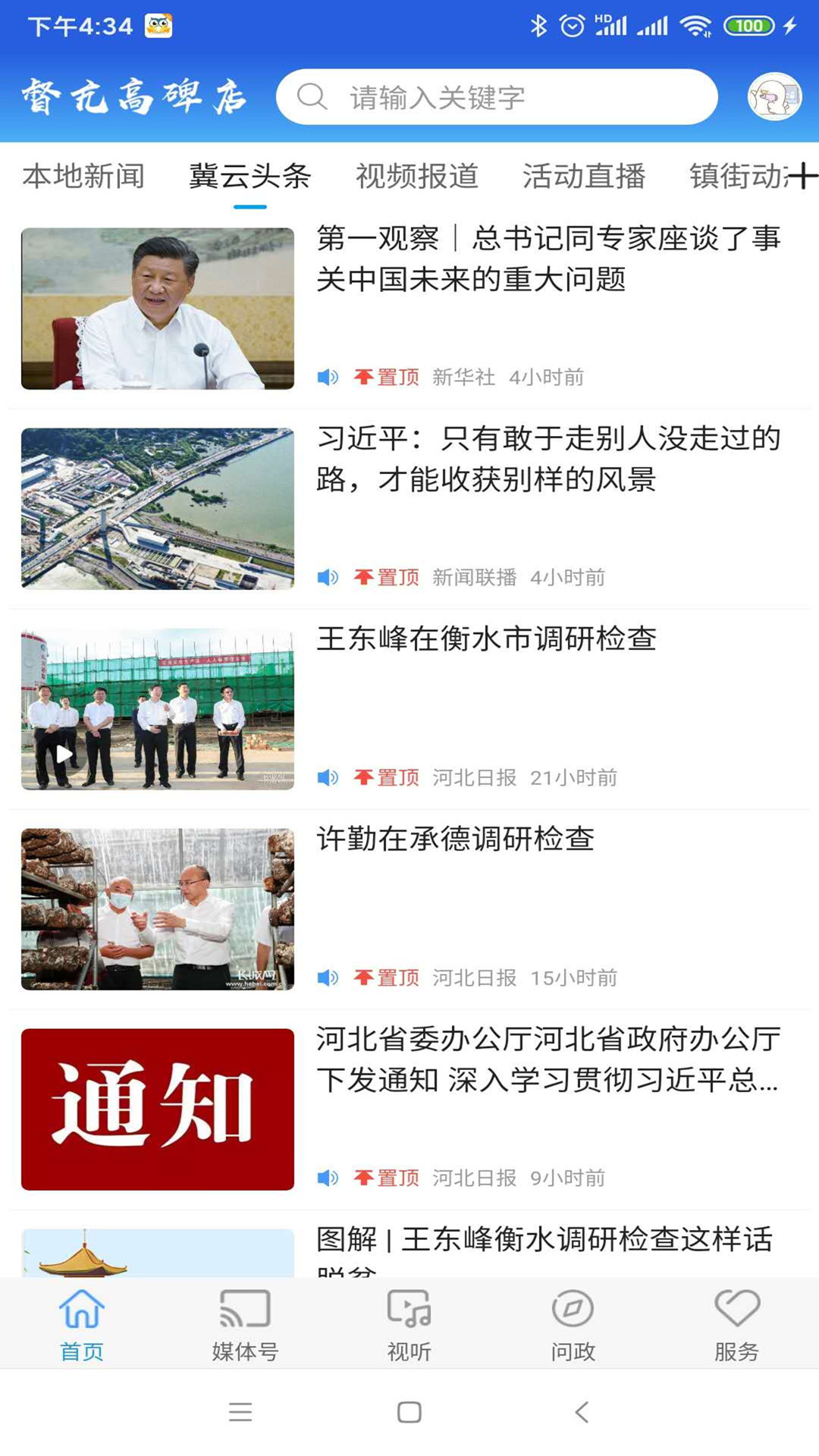The image size is (819, 1456).
Task: Open the 河北省委办公厅 通知 article
Action: coord(548,1059)
